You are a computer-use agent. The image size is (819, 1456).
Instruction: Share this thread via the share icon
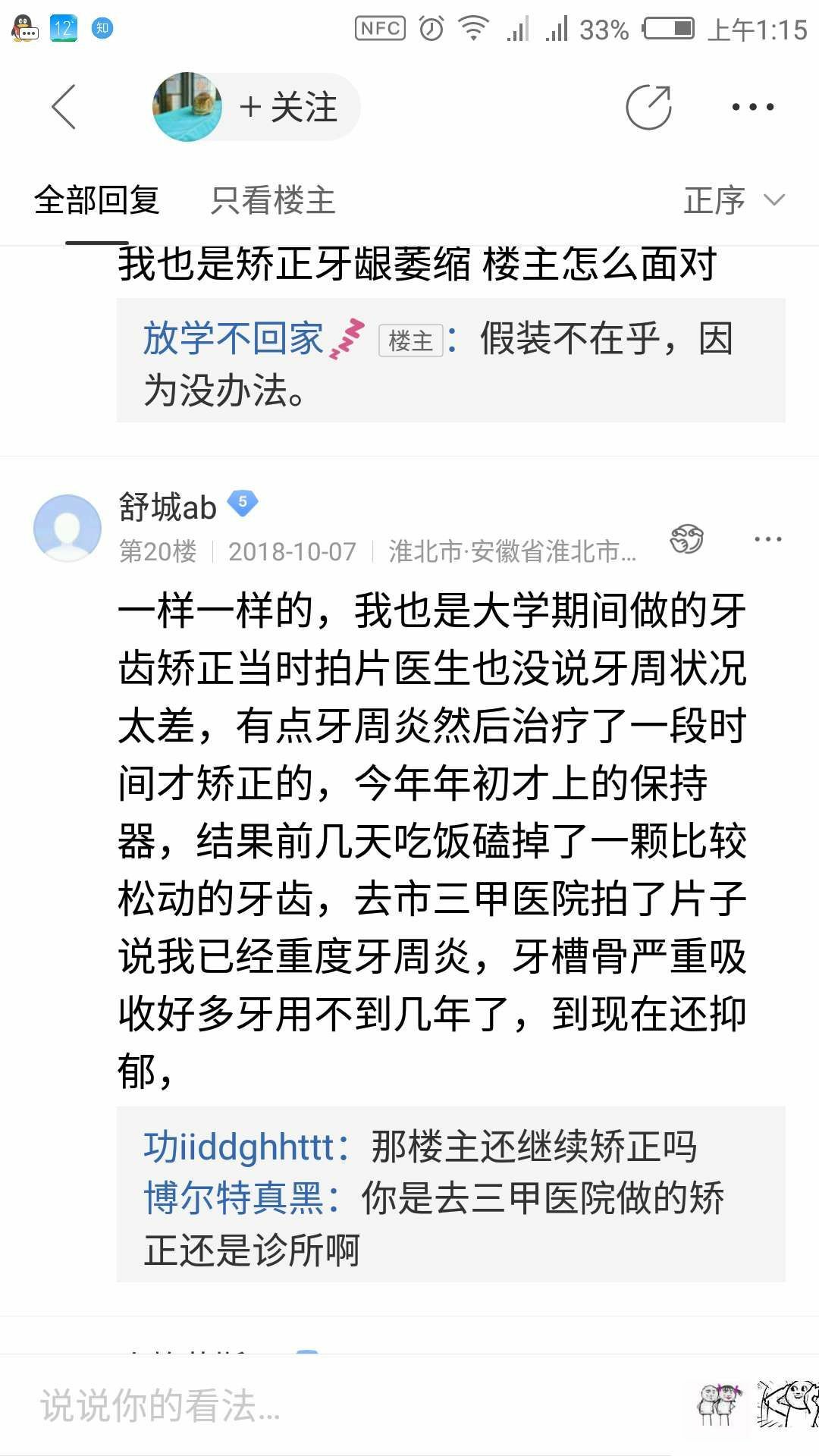(x=648, y=107)
